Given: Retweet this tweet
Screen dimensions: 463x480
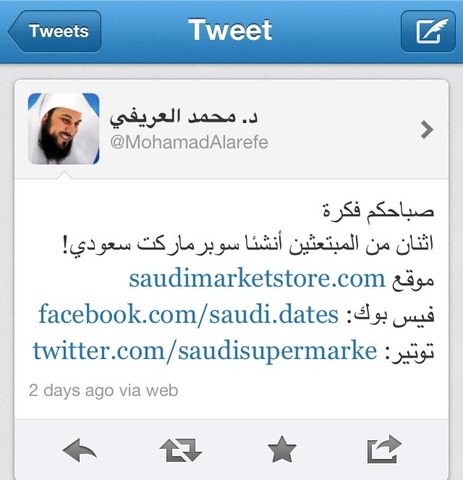Looking at the screenshot, I should [181, 450].
